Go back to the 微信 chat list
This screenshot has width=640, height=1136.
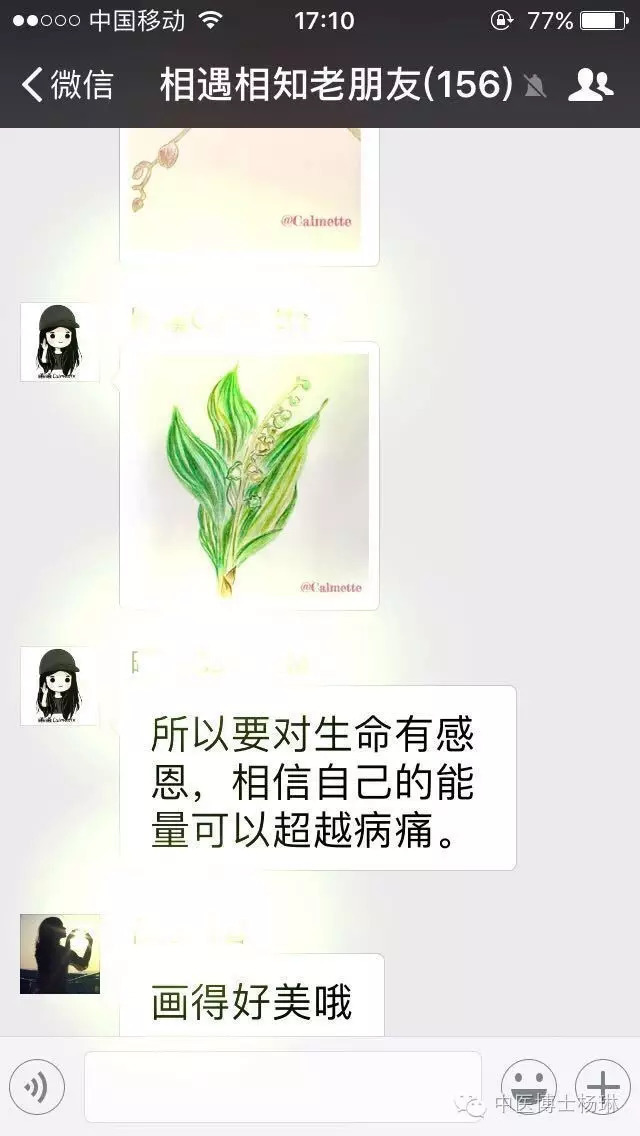67,85
